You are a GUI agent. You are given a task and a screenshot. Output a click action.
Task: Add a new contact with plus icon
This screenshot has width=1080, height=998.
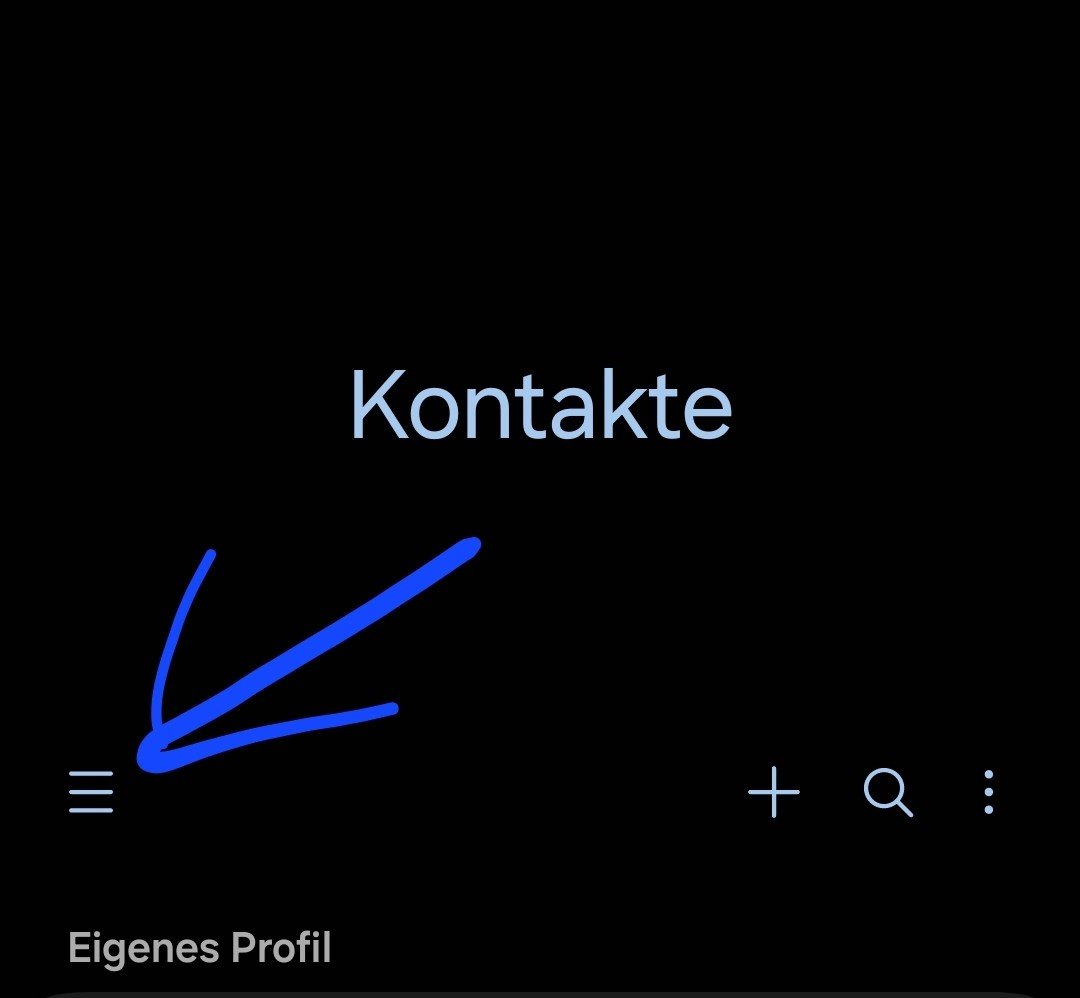click(774, 793)
